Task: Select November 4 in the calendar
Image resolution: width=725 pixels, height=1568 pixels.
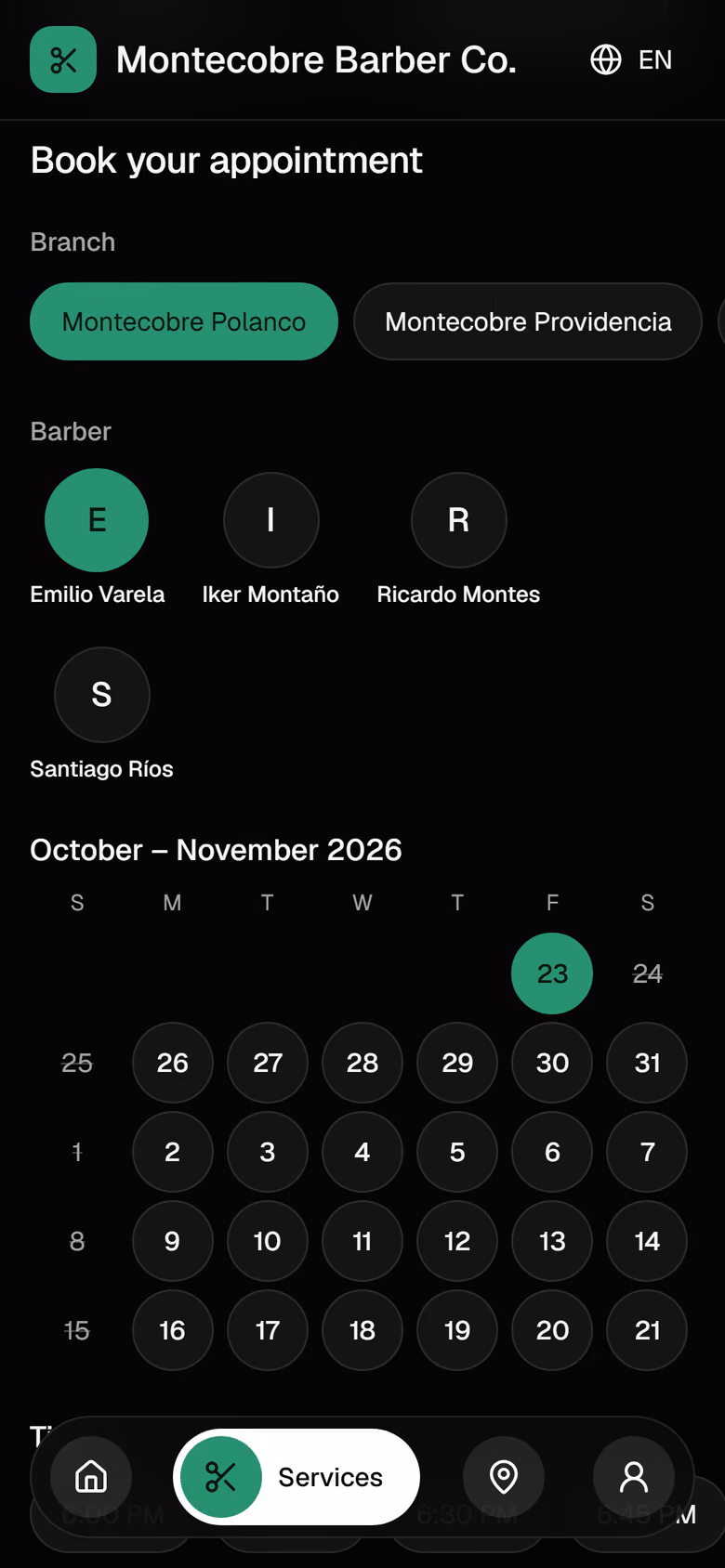Action: pos(362,1152)
